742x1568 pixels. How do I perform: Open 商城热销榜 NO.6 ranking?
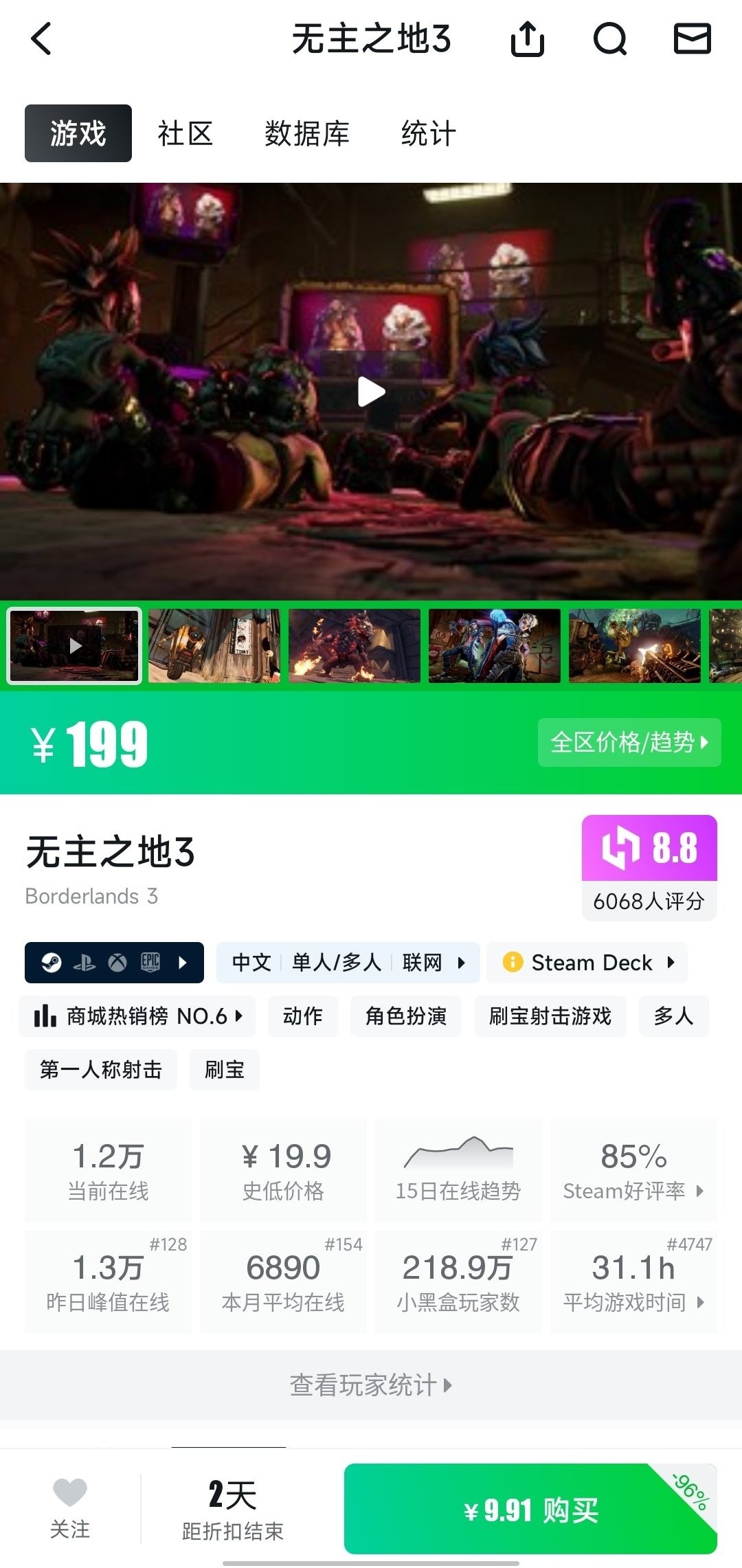coord(137,1016)
